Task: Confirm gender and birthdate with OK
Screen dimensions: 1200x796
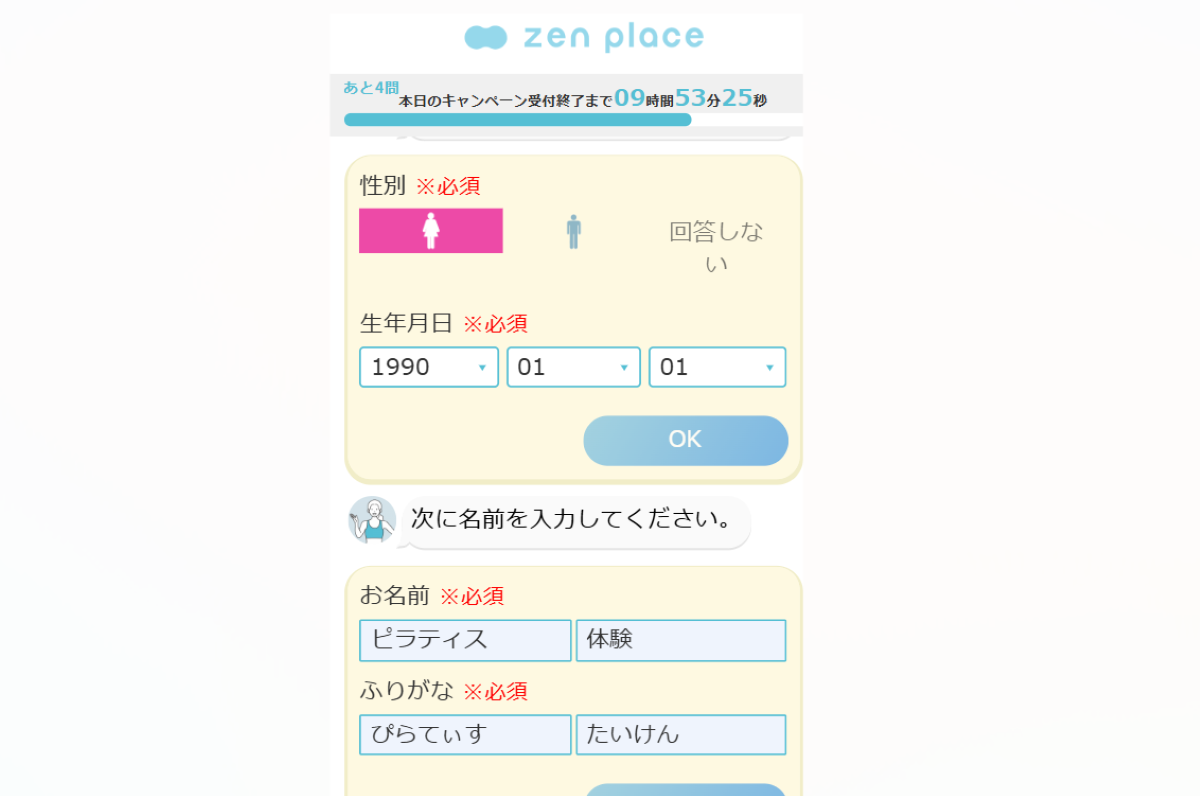Action: click(x=685, y=440)
